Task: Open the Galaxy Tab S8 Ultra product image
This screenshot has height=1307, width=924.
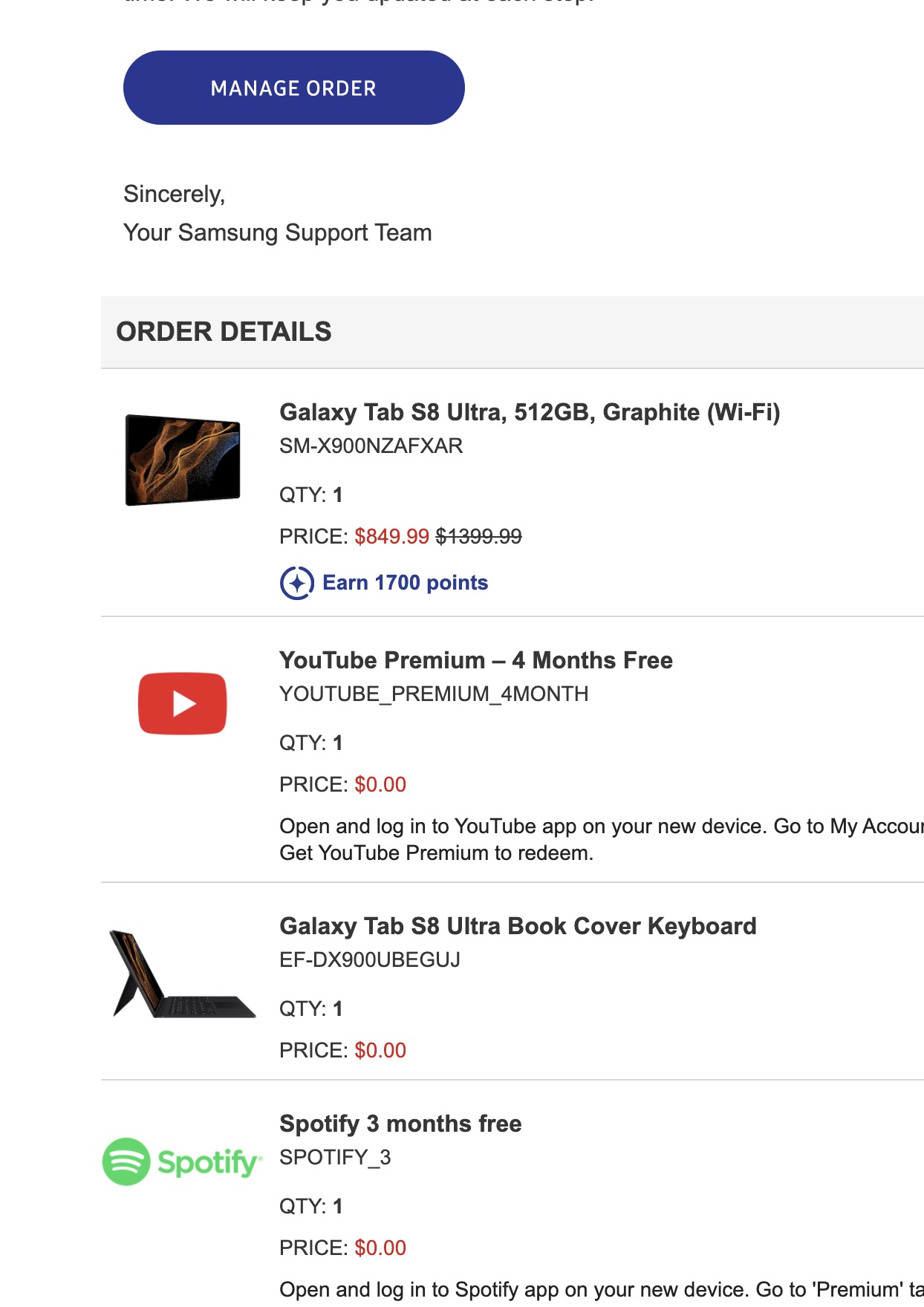Action: pos(183,460)
